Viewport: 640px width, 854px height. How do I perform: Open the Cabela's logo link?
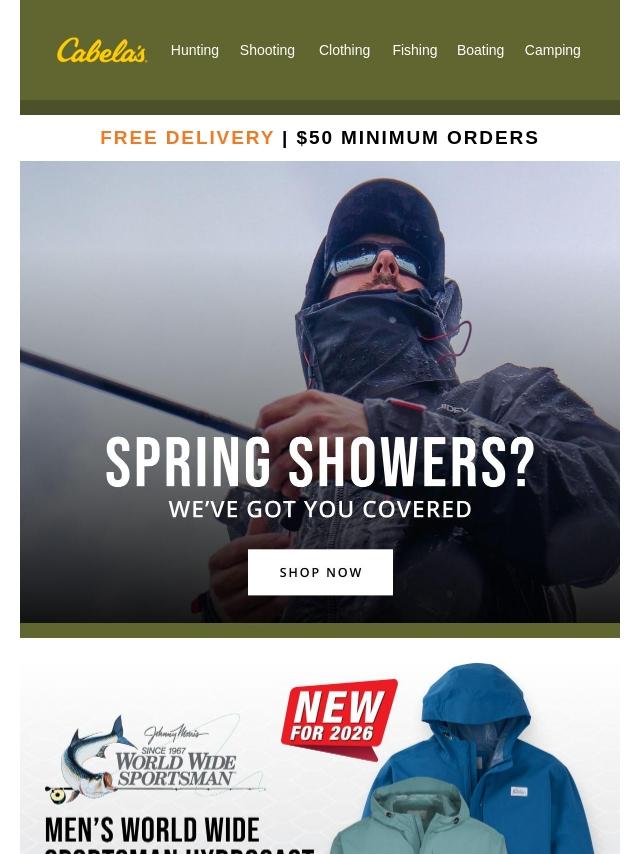click(x=102, y=50)
